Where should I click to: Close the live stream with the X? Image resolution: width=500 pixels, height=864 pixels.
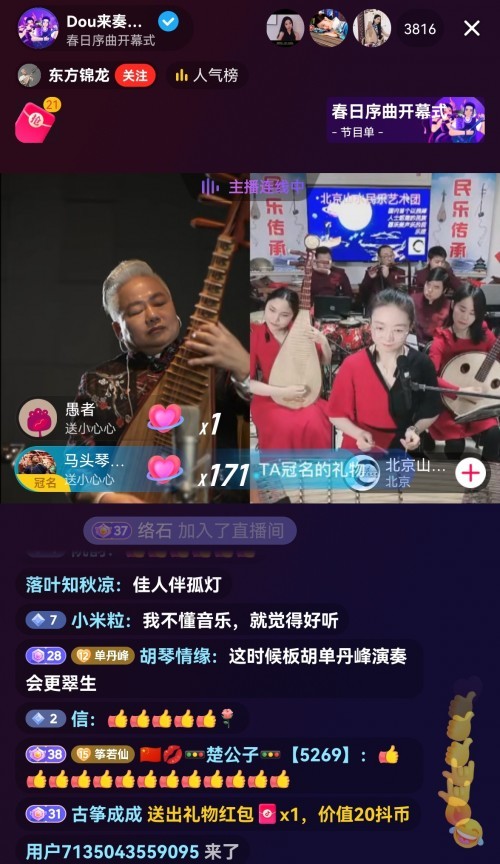click(x=472, y=29)
